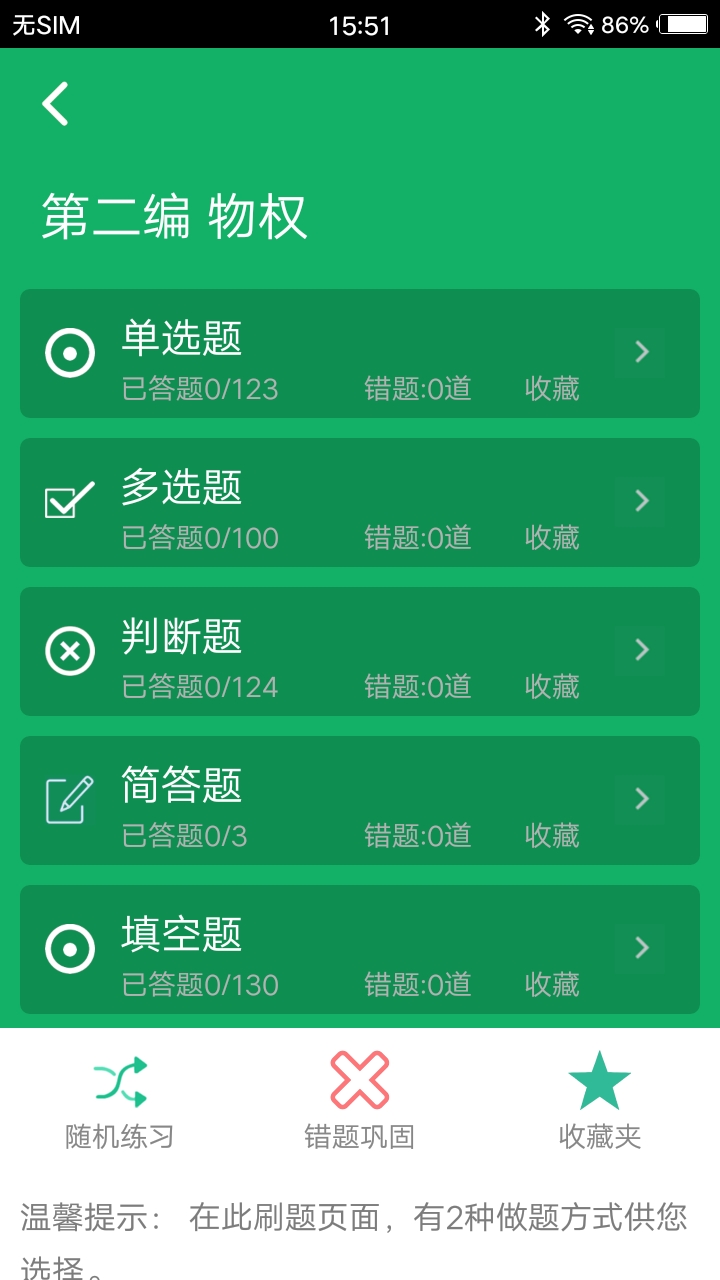The image size is (720, 1280).
Task: Tap 随机练习 in the bottom menu
Action: click(119, 1137)
